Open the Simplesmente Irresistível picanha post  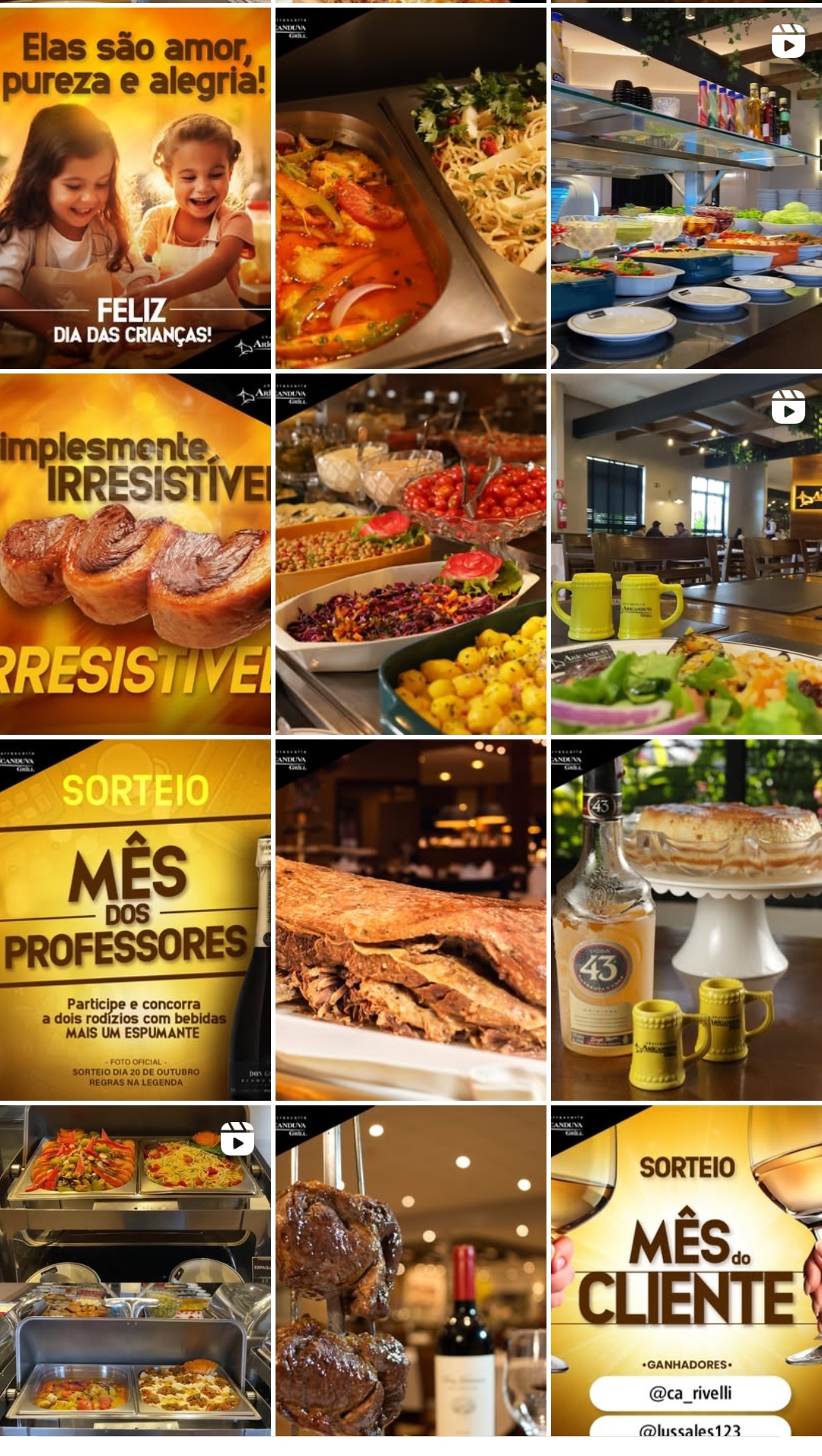(x=135, y=554)
